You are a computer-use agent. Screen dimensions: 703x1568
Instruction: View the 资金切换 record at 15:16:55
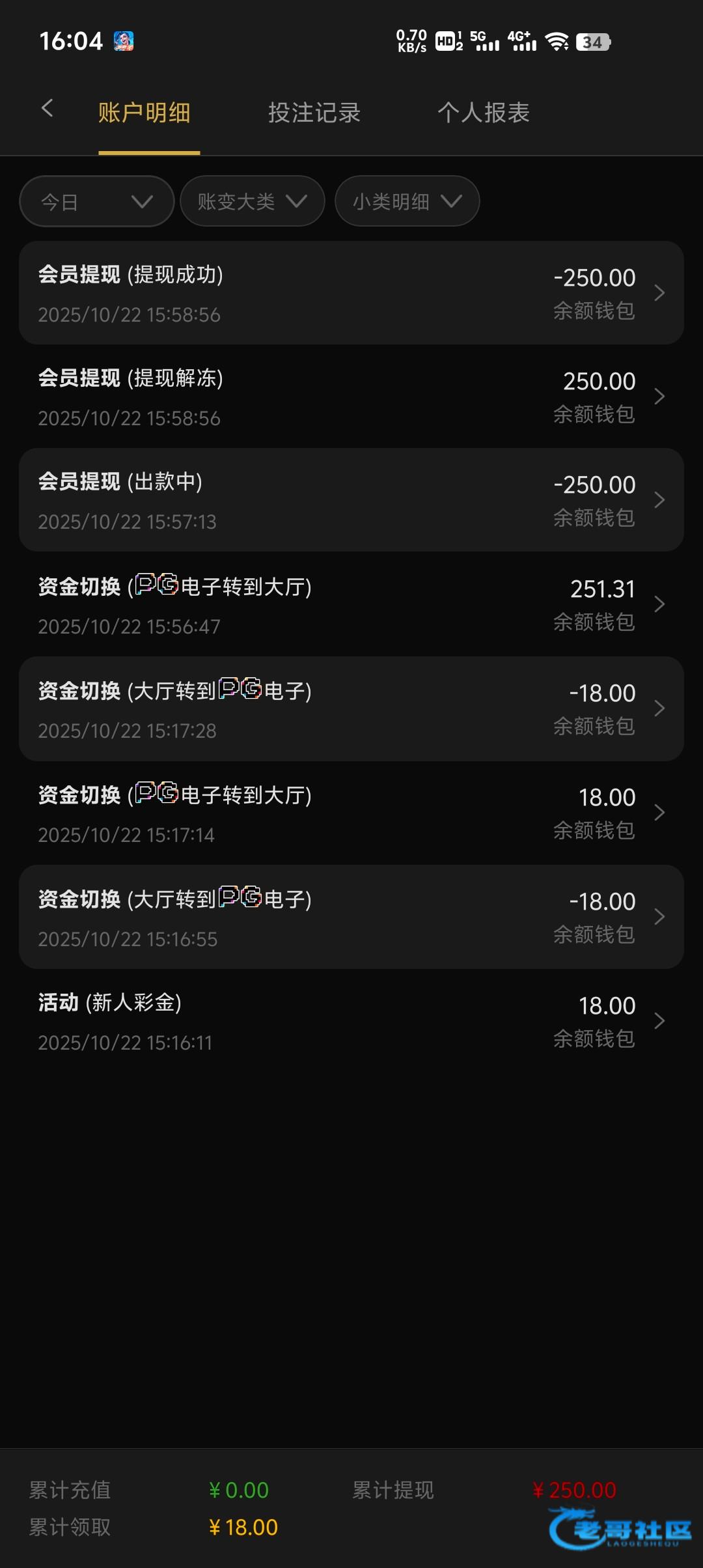coord(351,917)
